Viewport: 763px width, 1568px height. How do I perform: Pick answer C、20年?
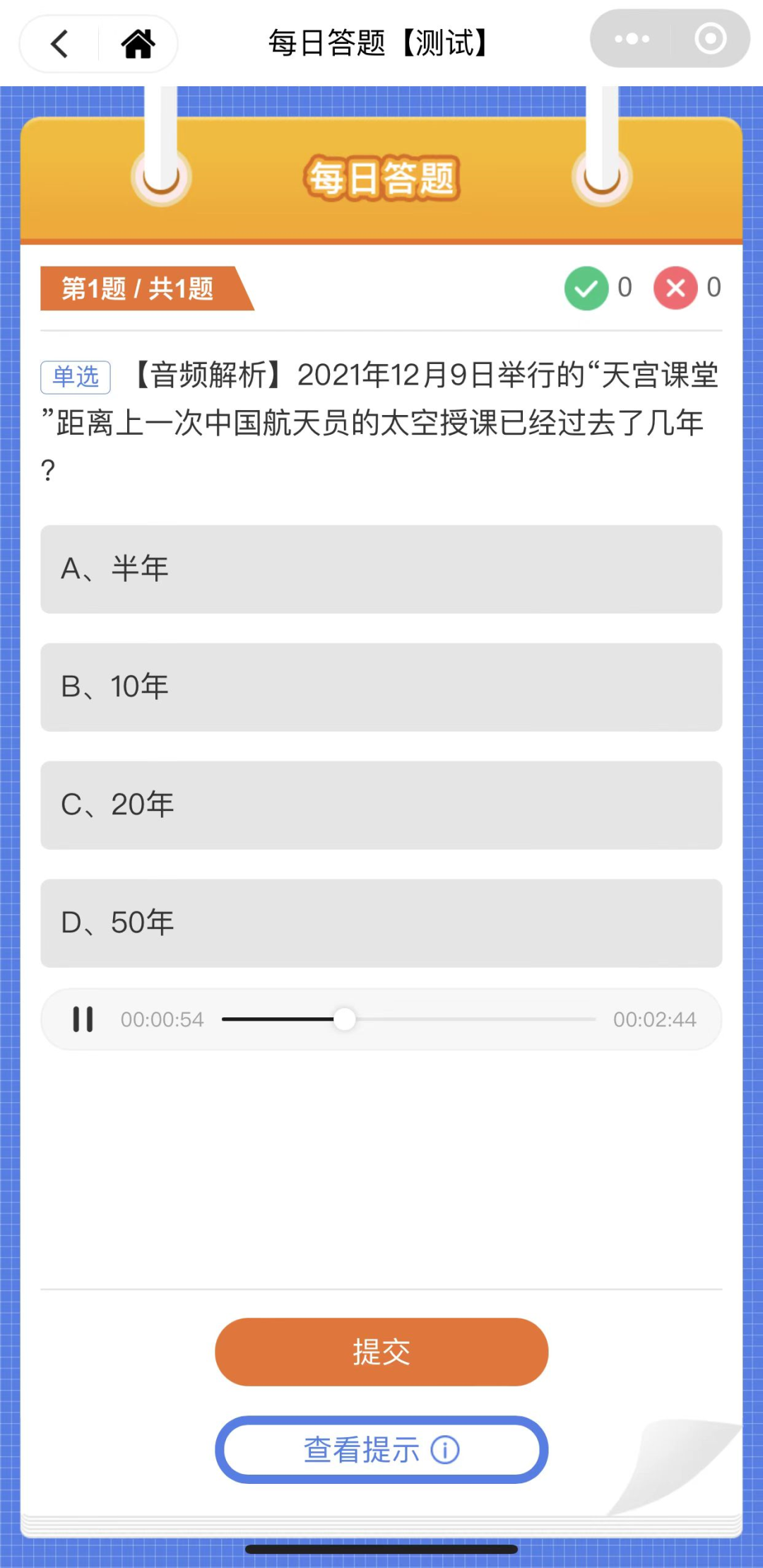[381, 805]
